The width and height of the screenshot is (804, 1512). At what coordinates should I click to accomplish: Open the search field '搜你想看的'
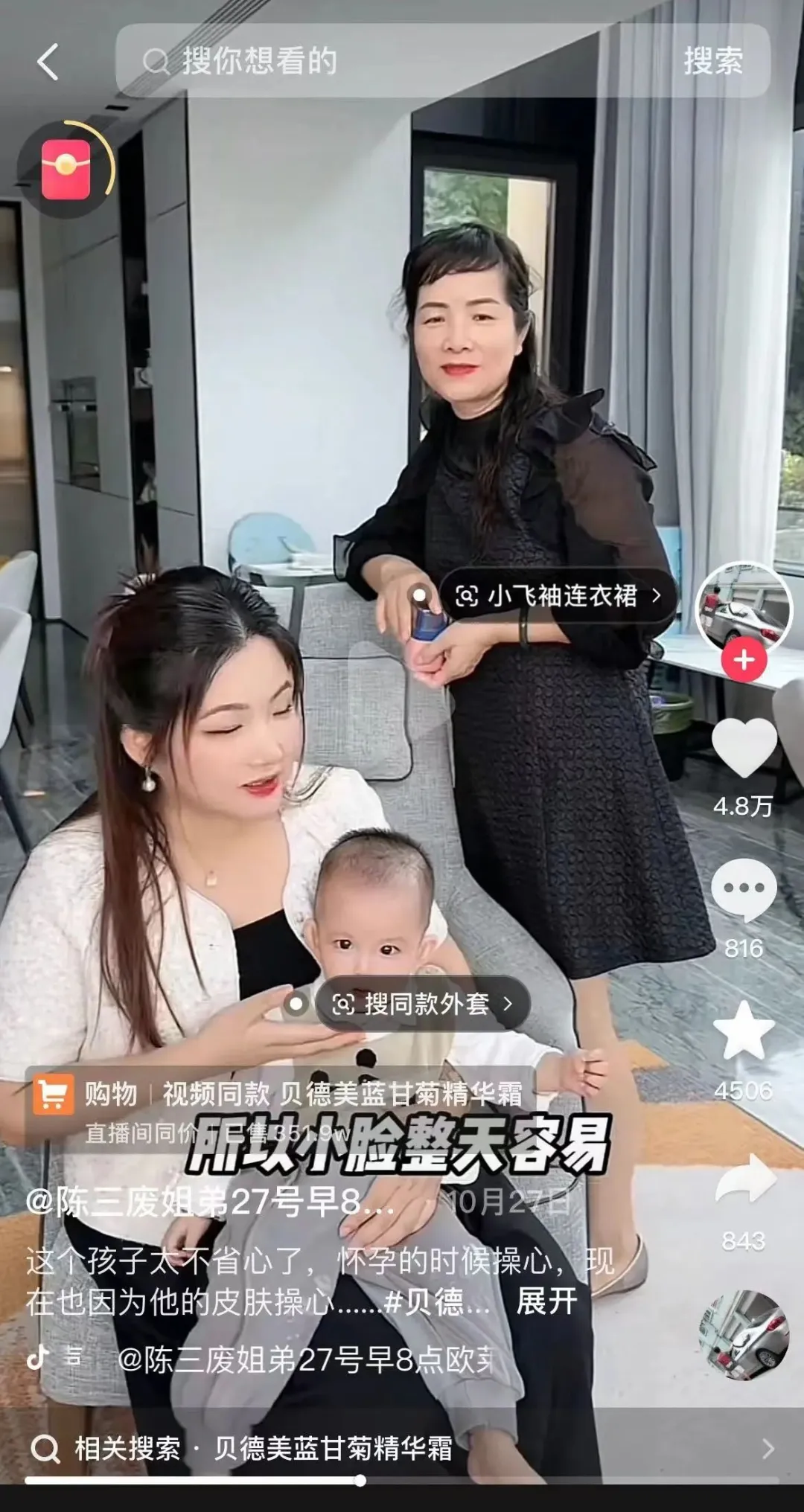coord(387,62)
